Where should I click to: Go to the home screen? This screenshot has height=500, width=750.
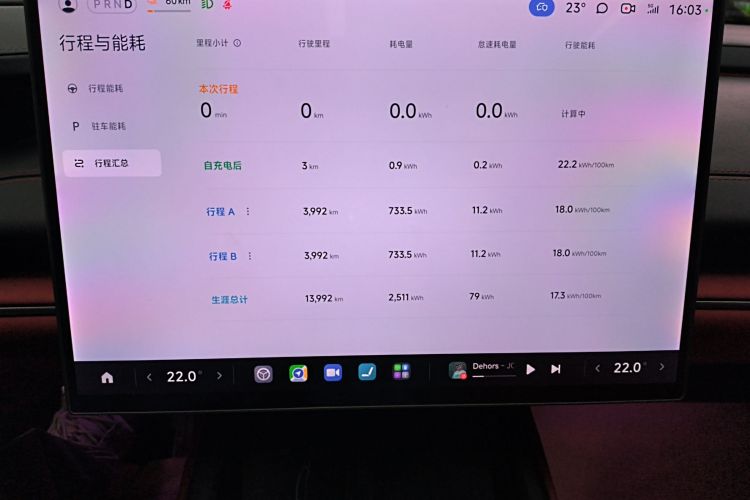107,377
